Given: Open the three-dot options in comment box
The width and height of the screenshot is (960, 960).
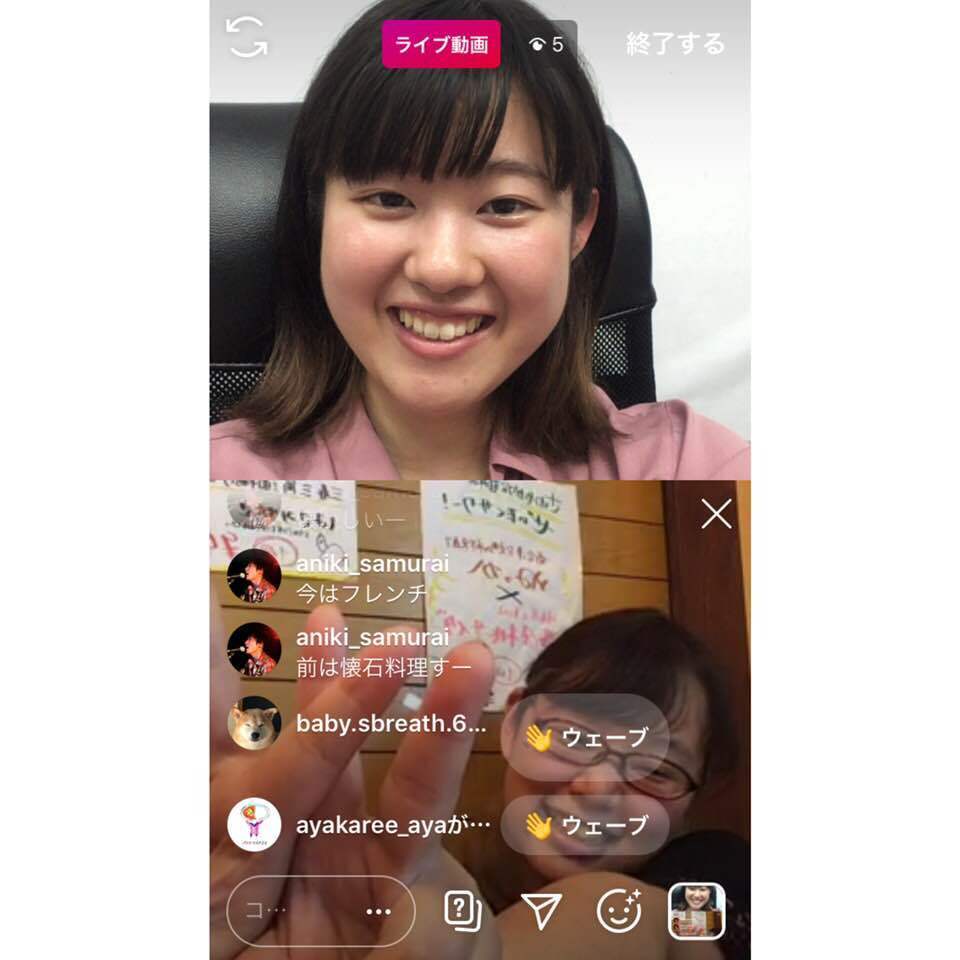Looking at the screenshot, I should click(x=378, y=911).
